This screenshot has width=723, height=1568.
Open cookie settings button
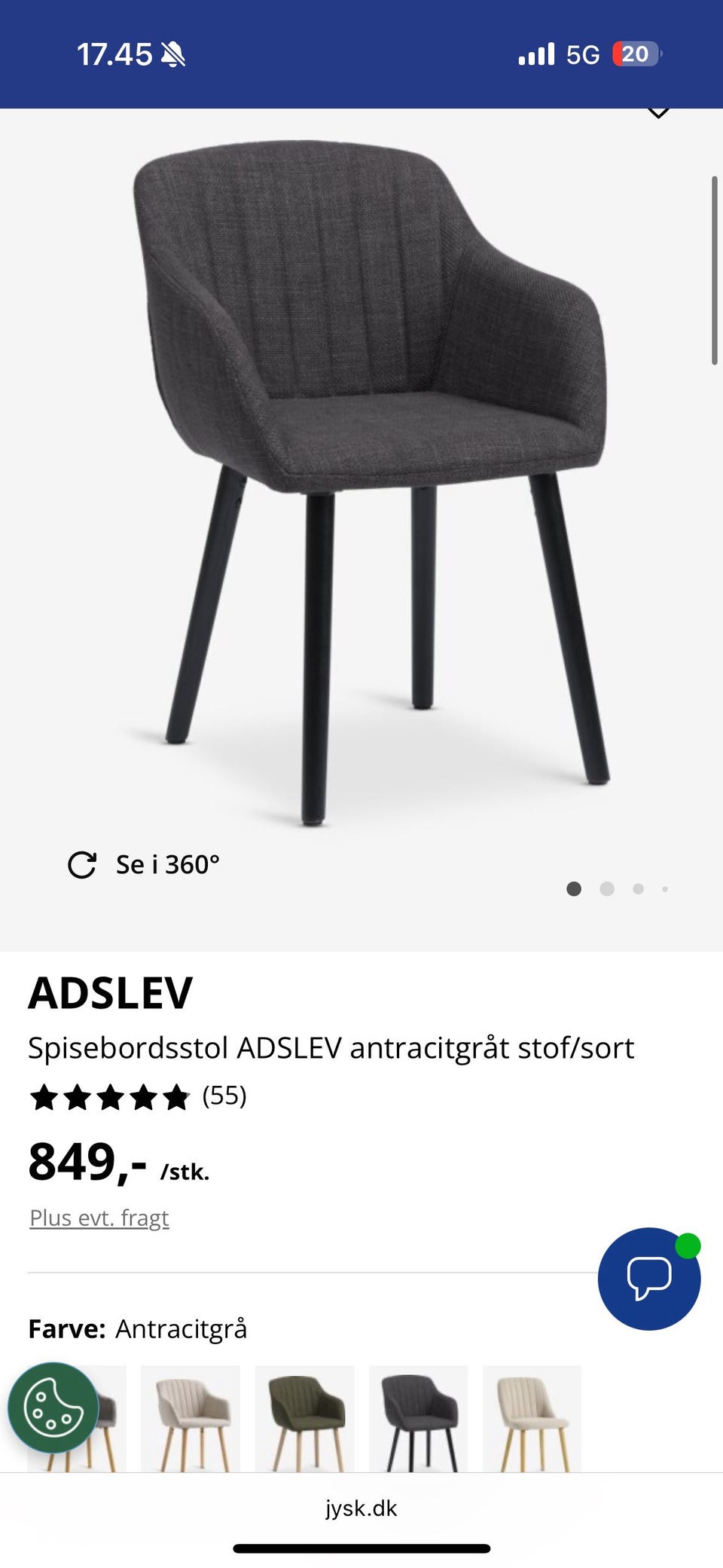(x=53, y=1408)
